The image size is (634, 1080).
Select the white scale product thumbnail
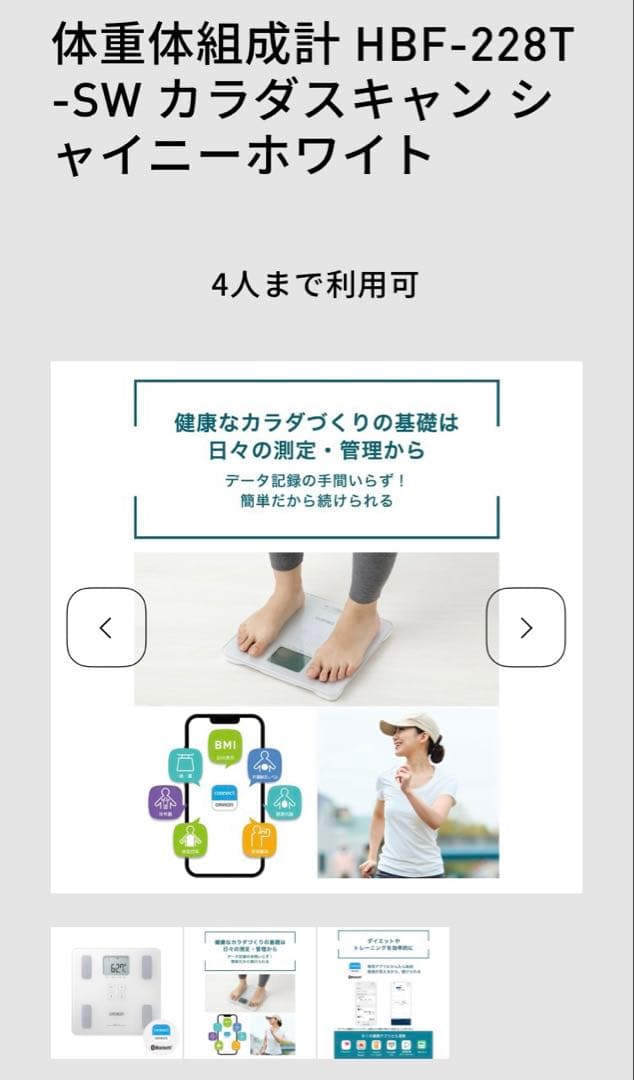coord(117,992)
